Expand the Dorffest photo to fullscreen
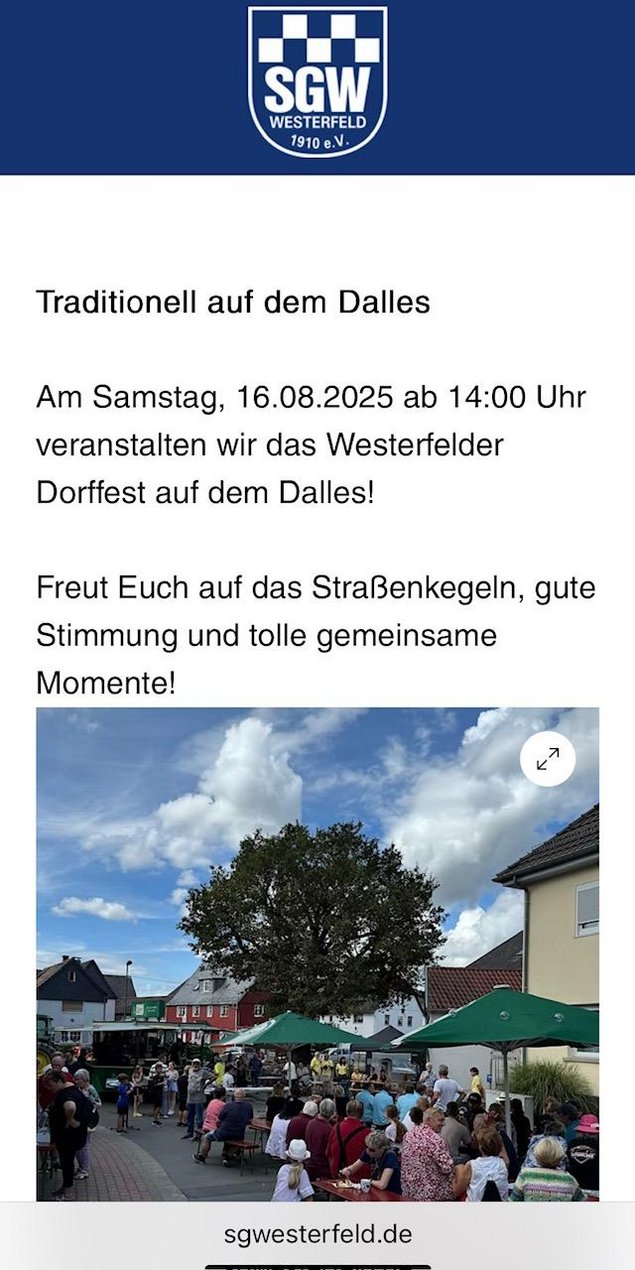The height and width of the screenshot is (1270, 635). pos(548,759)
